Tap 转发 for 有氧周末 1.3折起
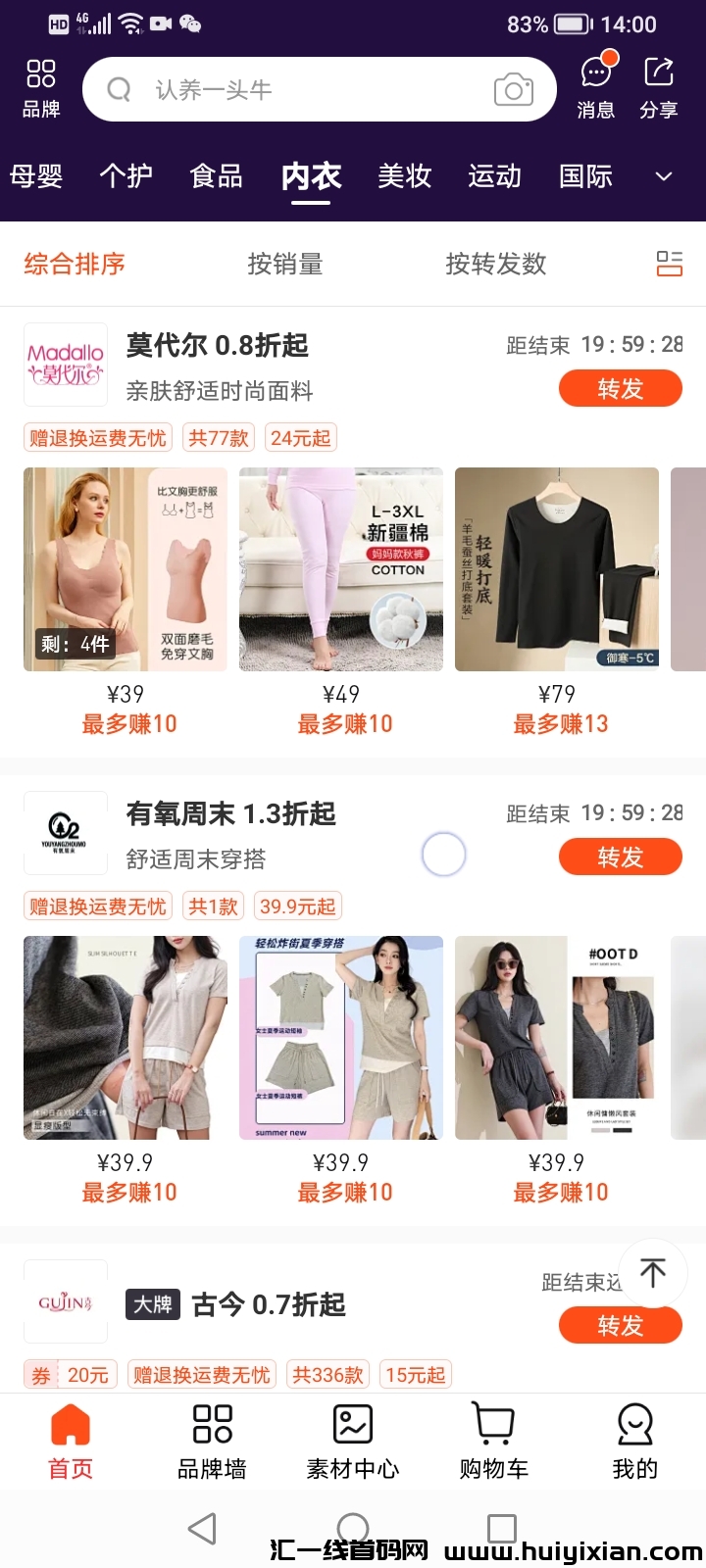Screen dimensions: 706x1568 point(620,857)
